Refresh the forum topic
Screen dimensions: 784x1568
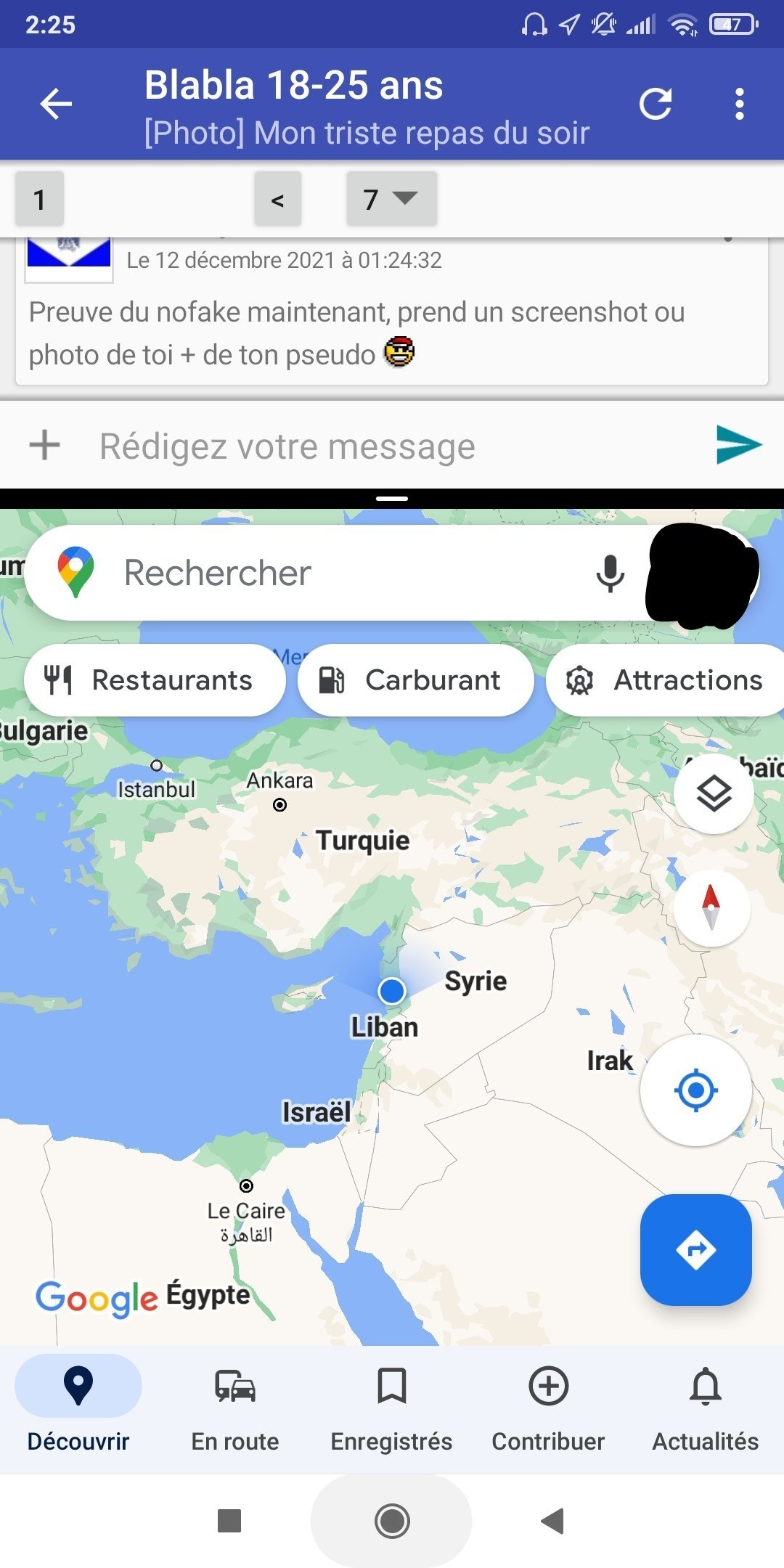(656, 104)
